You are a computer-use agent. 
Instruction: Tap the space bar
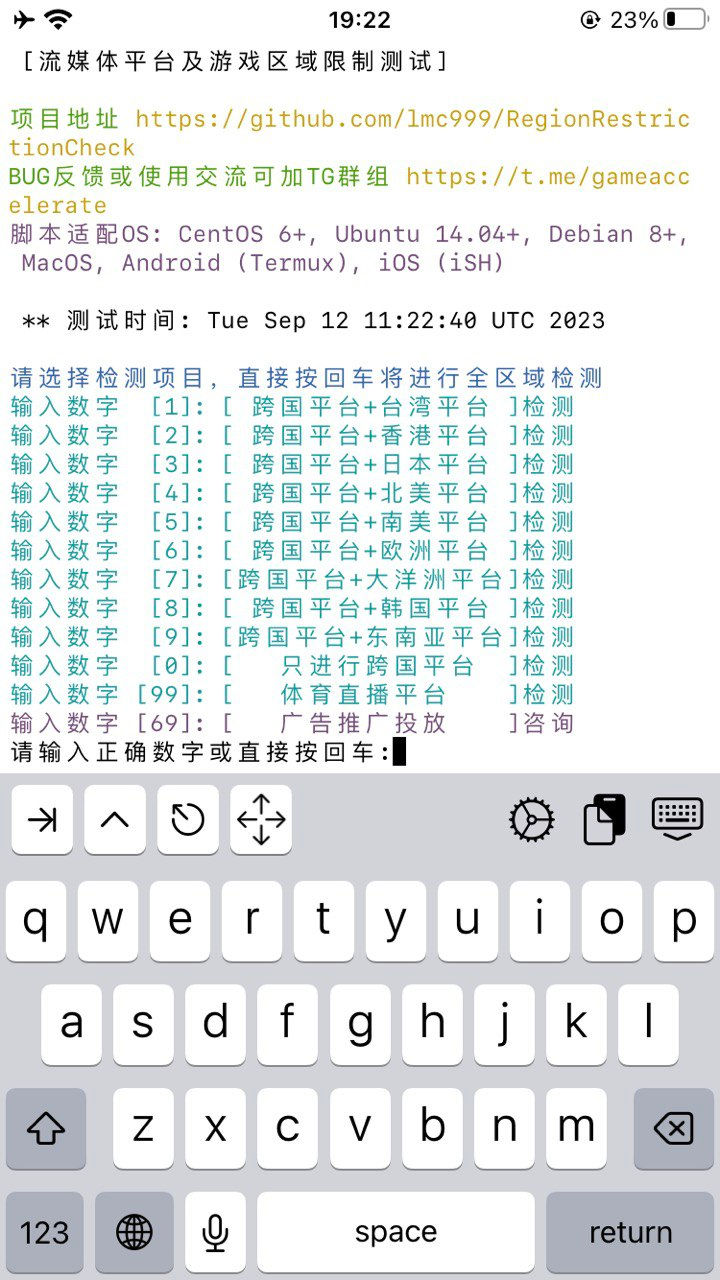point(396,1232)
